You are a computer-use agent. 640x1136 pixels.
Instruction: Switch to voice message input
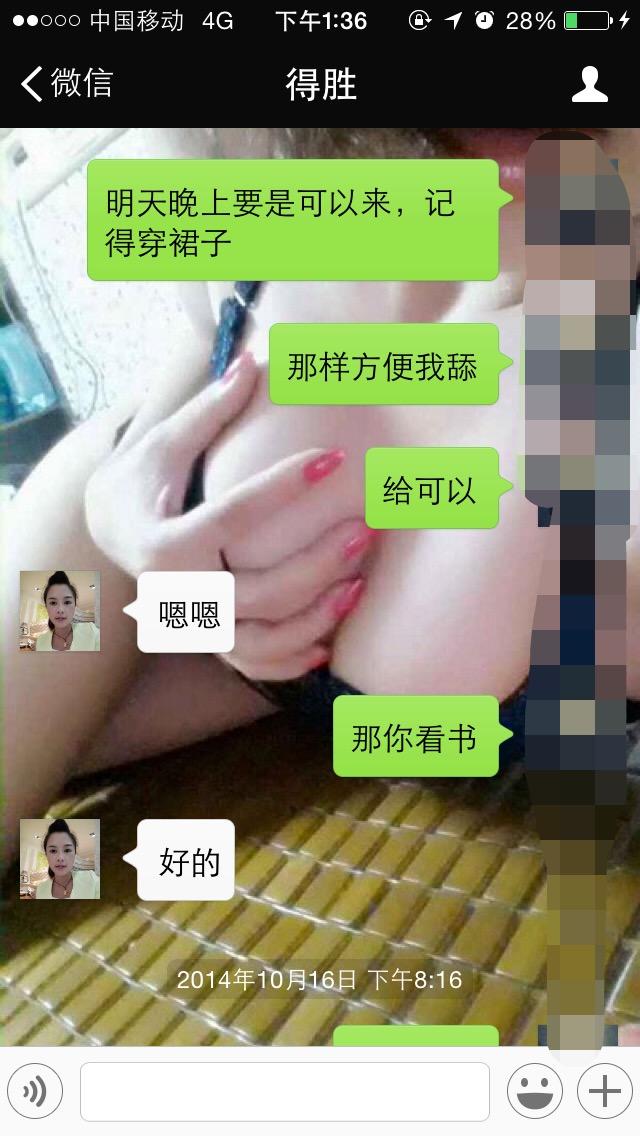(34, 1091)
